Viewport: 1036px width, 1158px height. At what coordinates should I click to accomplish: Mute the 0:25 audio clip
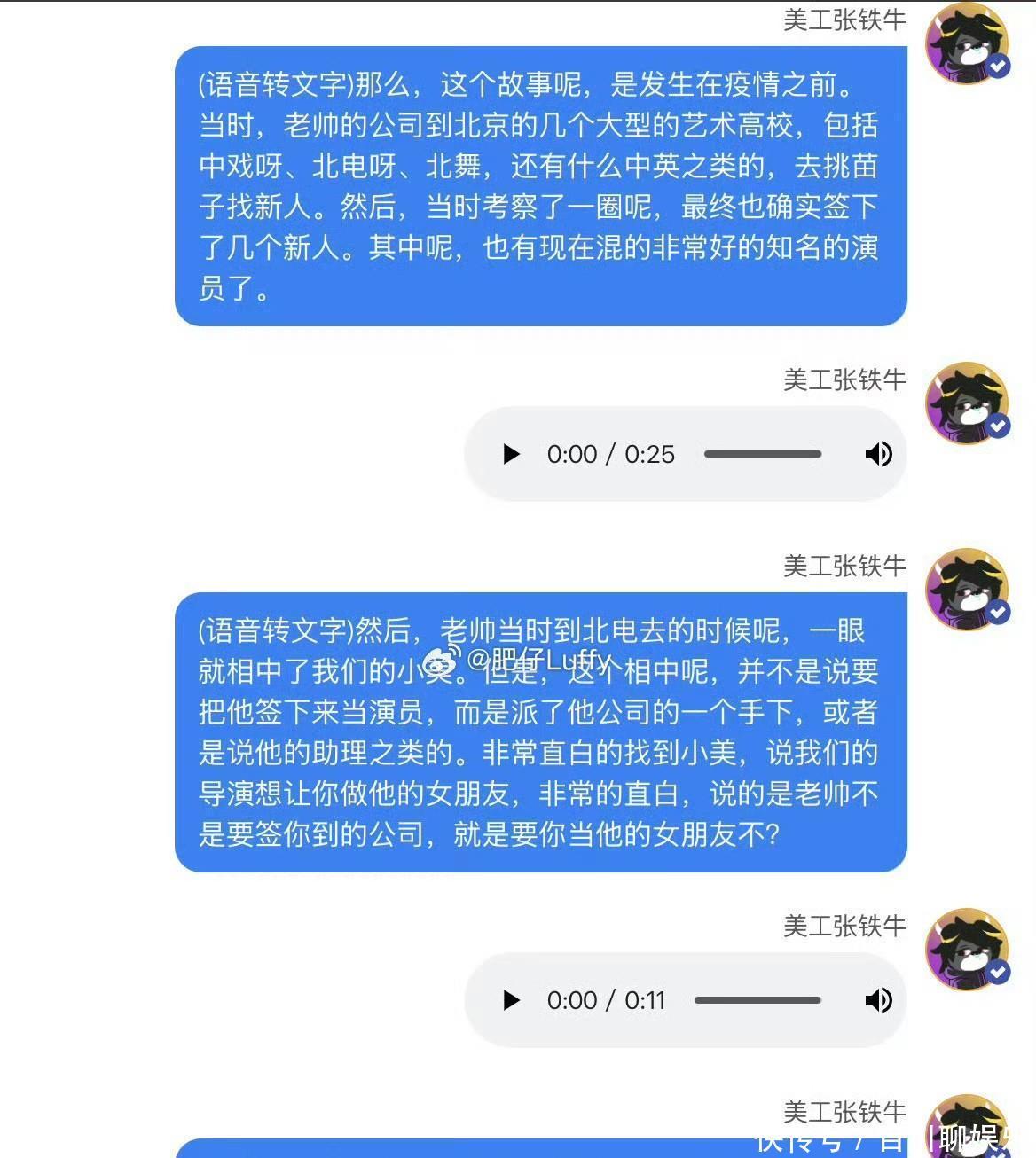pyautogui.click(x=878, y=454)
